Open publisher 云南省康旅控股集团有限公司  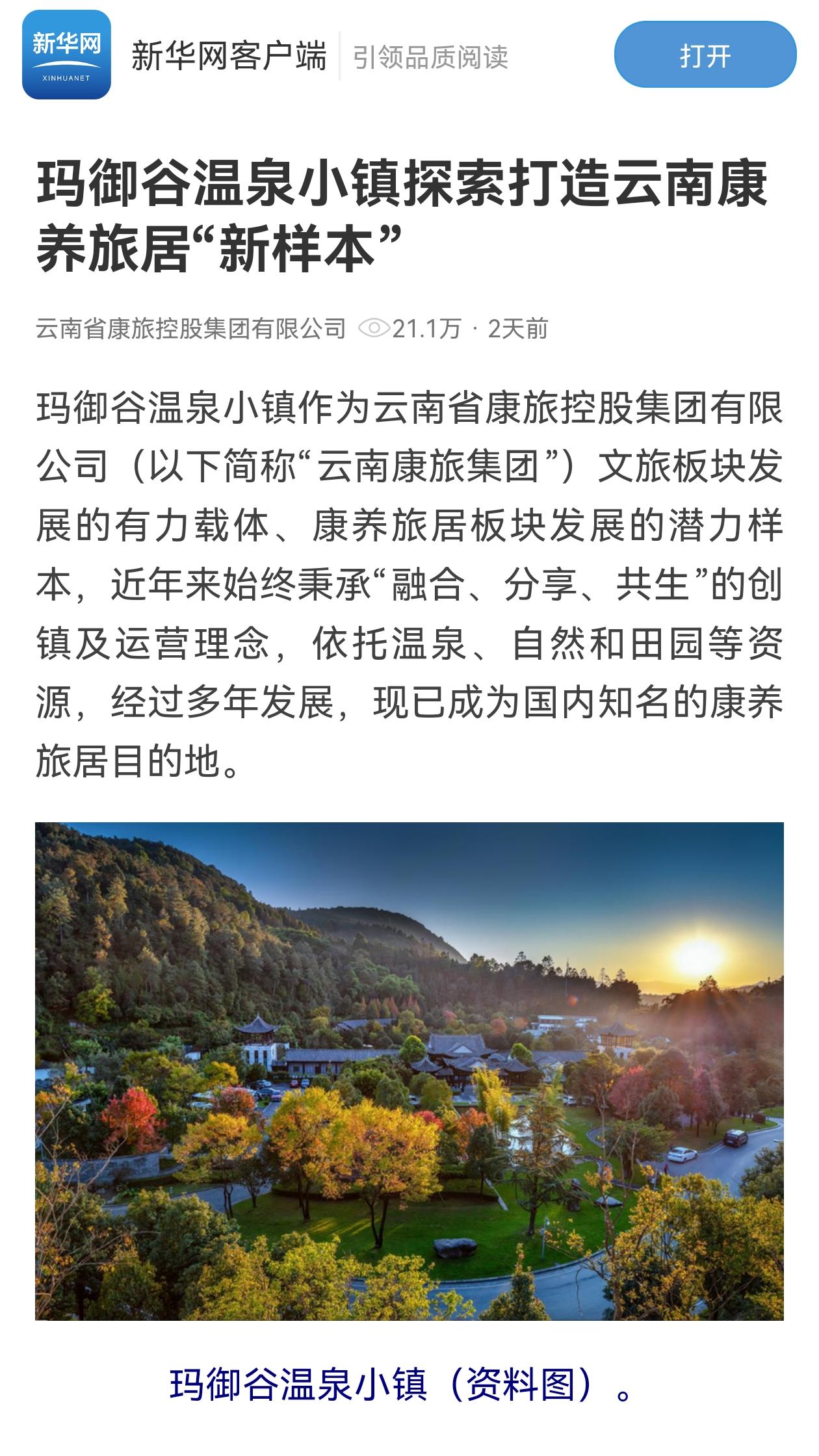pyautogui.click(x=190, y=329)
